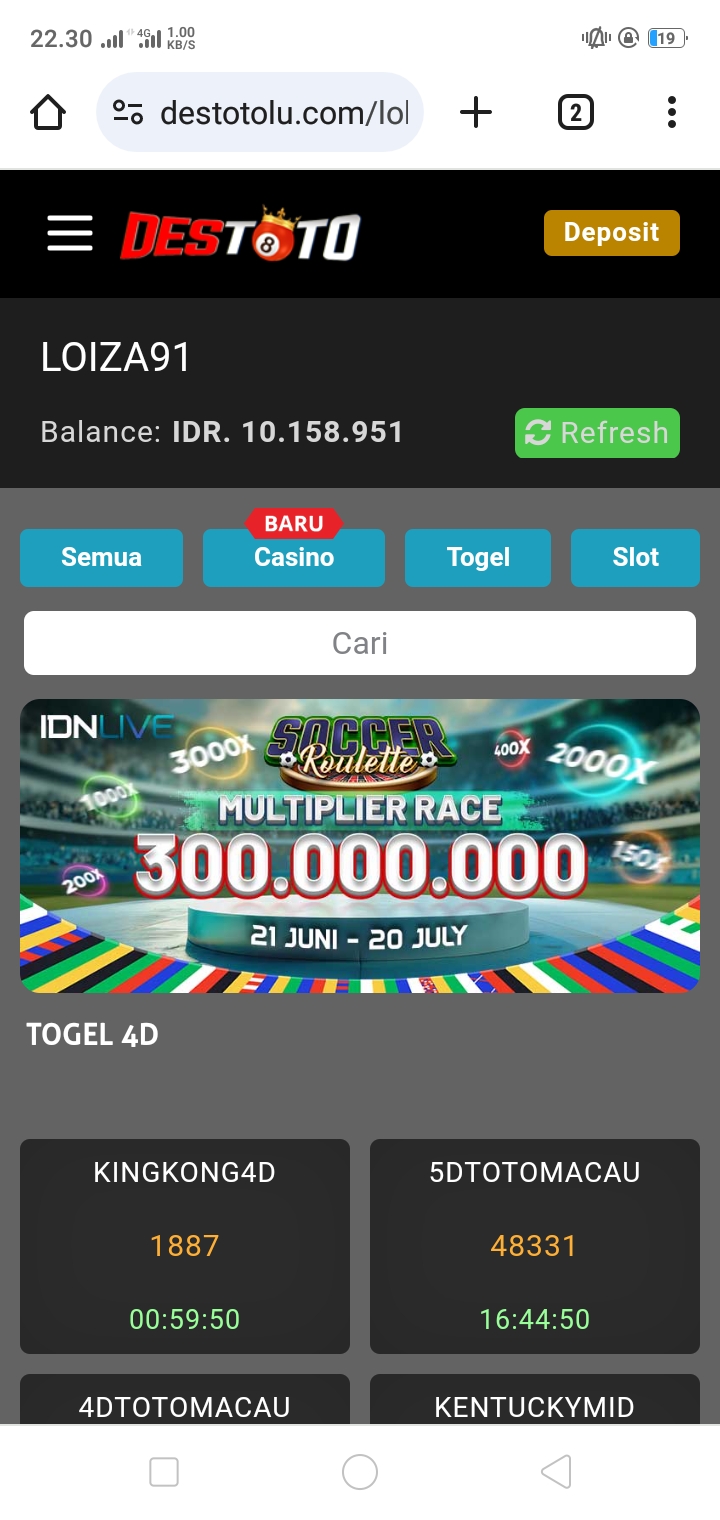Go to the browser home page
This screenshot has width=720, height=1520.
[x=48, y=113]
